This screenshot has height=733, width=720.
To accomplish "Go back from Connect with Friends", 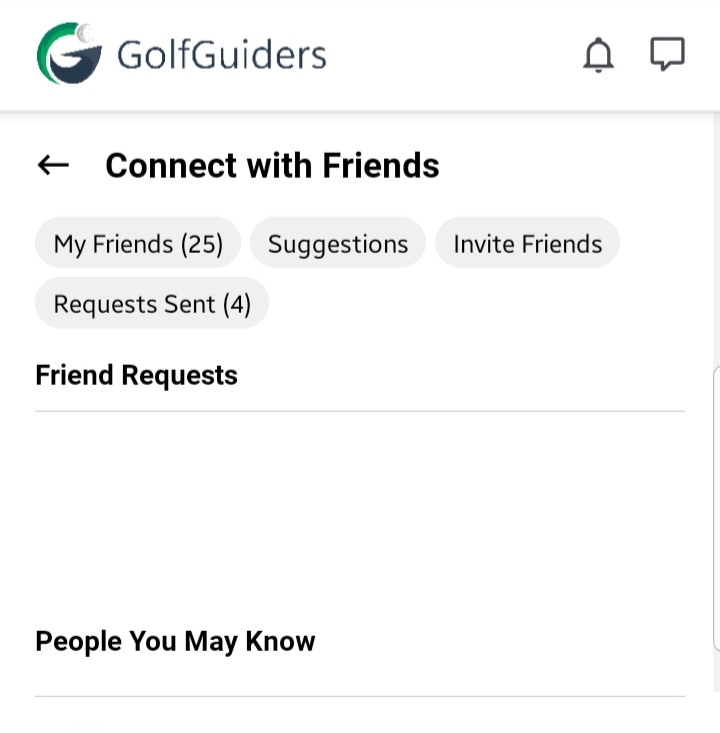I will point(53,165).
